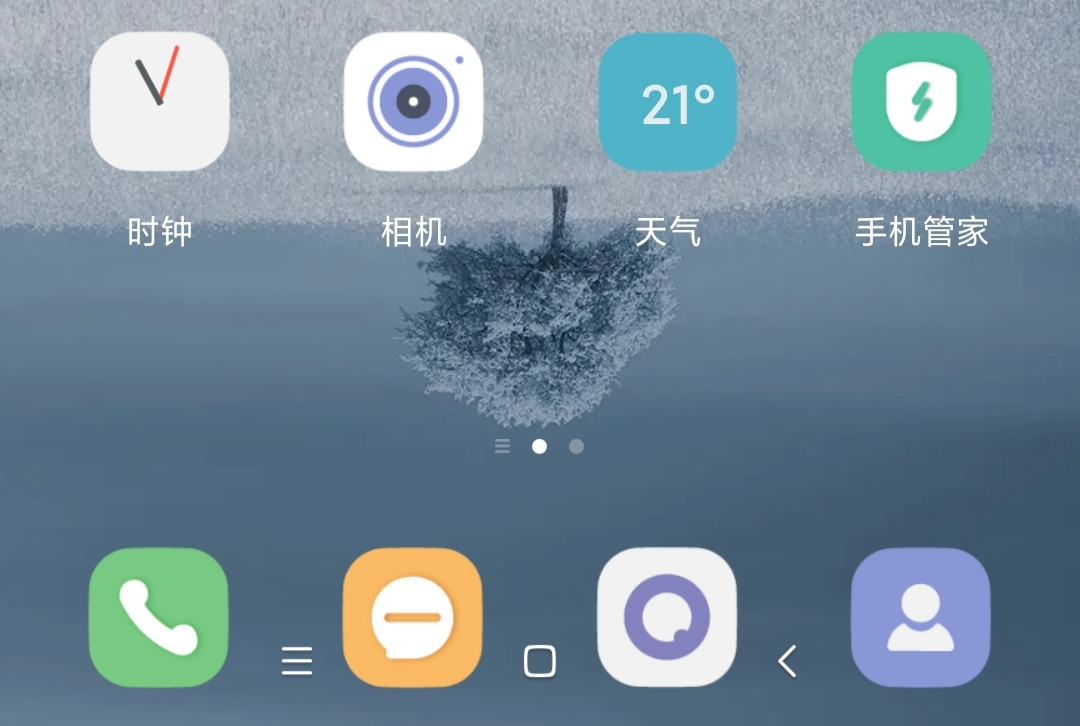Open the contacts app
The width and height of the screenshot is (1080, 726).
click(920, 617)
